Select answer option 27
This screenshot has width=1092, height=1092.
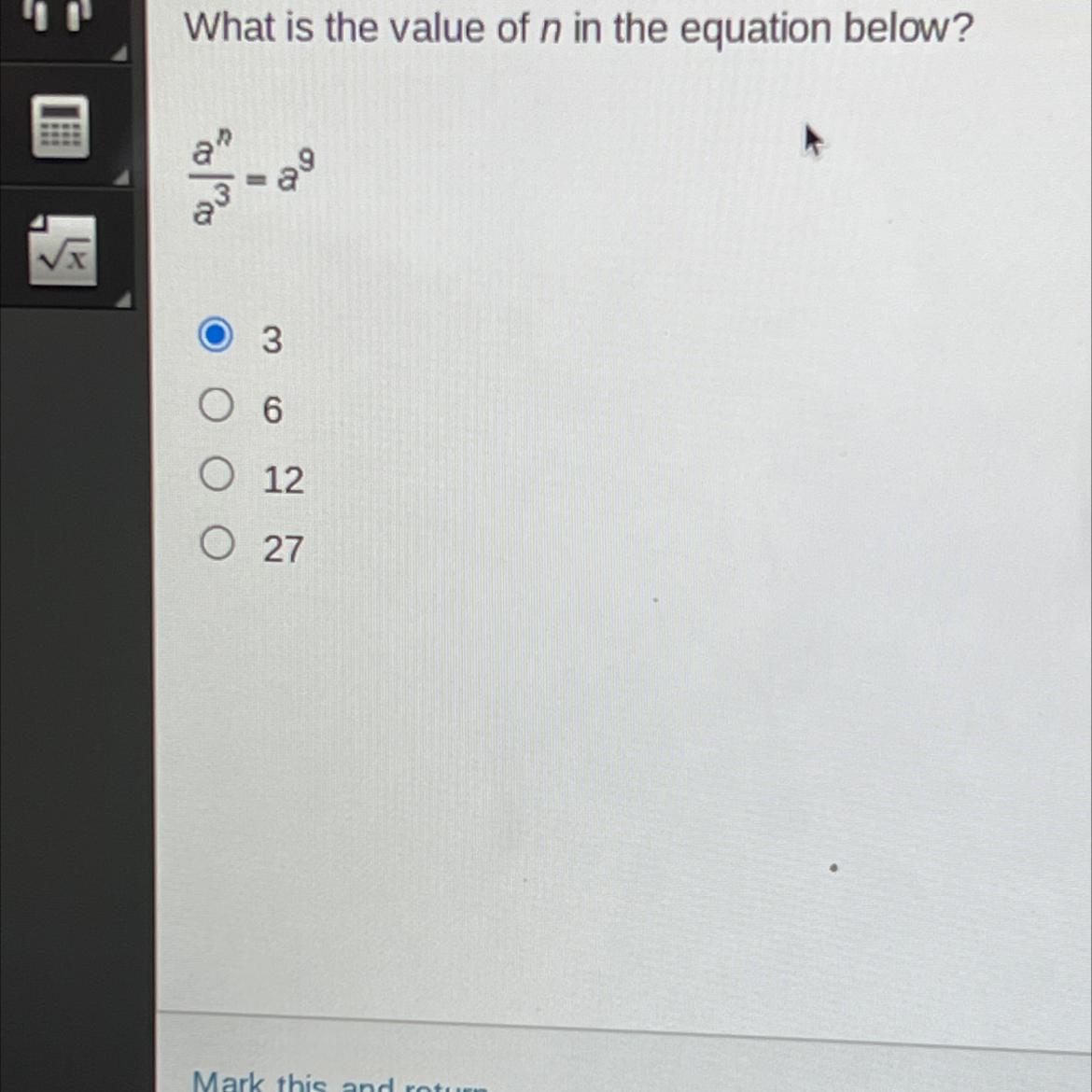pyautogui.click(x=217, y=543)
